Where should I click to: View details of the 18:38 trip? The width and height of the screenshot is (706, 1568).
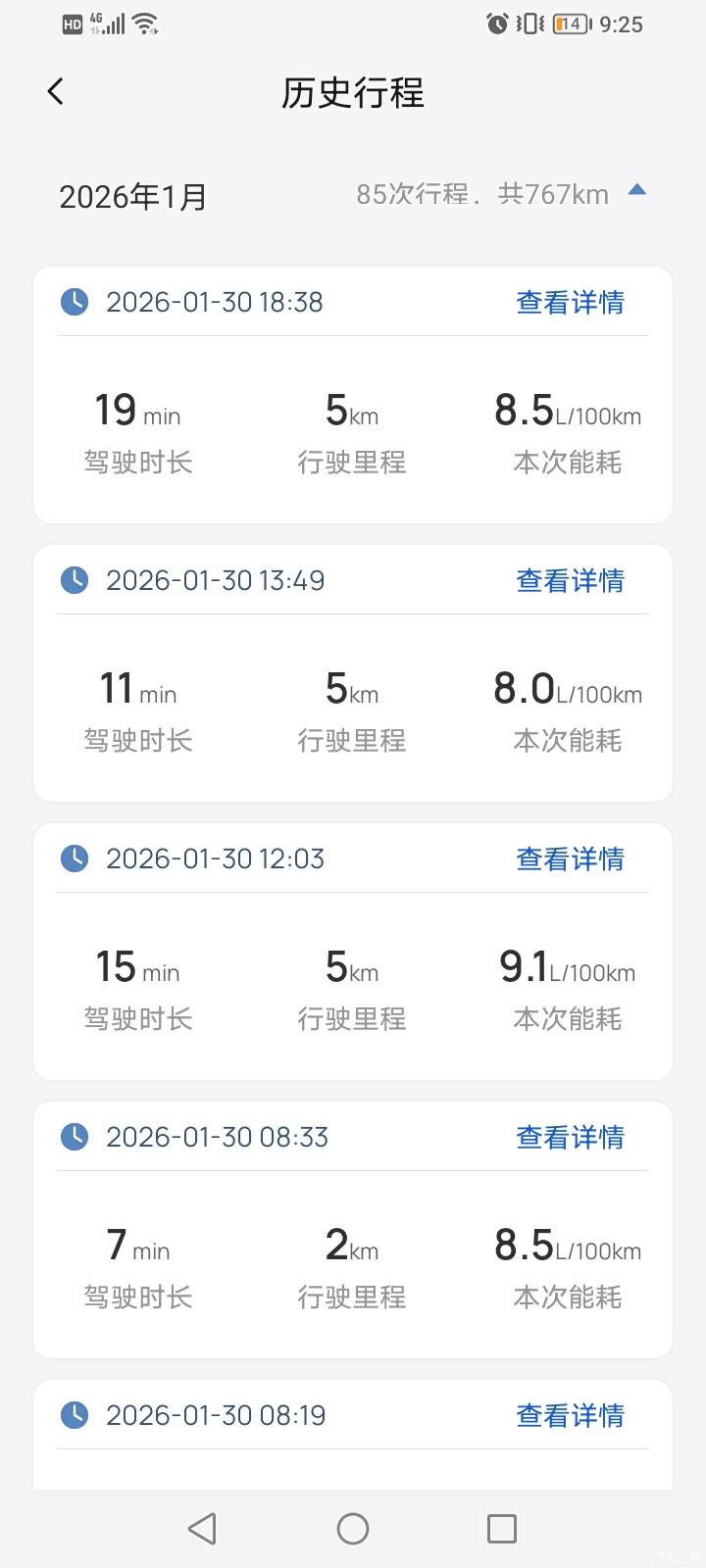(570, 303)
